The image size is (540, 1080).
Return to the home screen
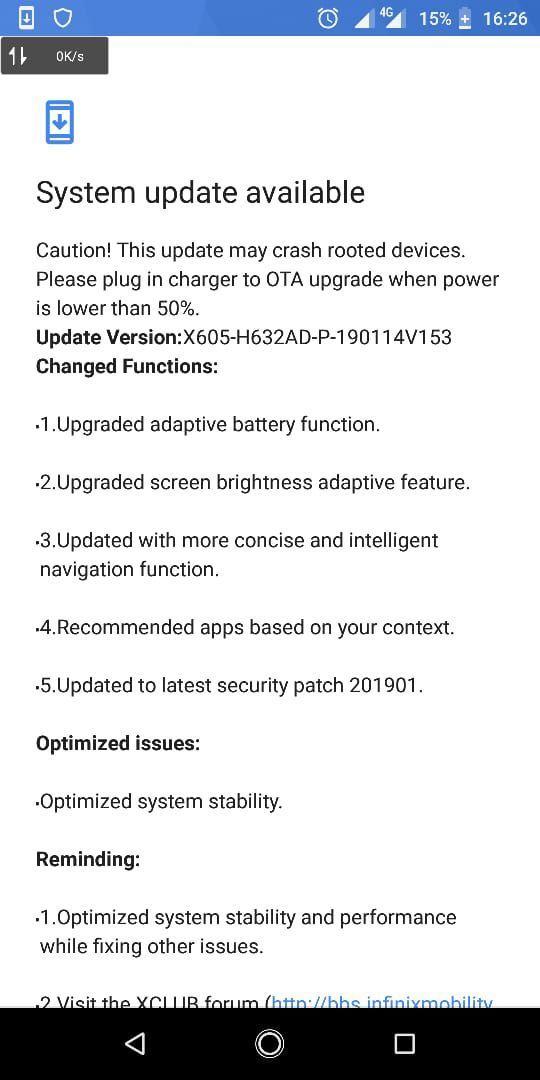[269, 1043]
